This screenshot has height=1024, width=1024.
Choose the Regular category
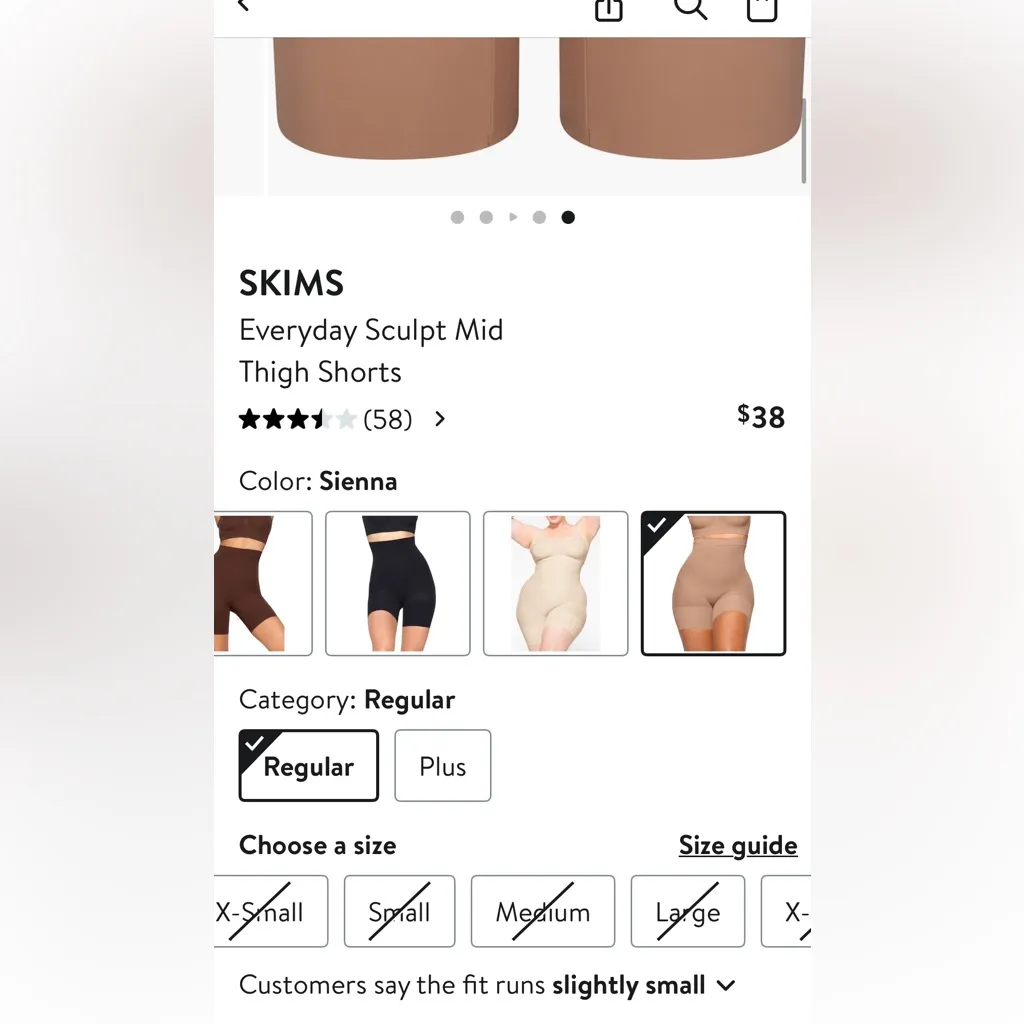pyautogui.click(x=308, y=766)
